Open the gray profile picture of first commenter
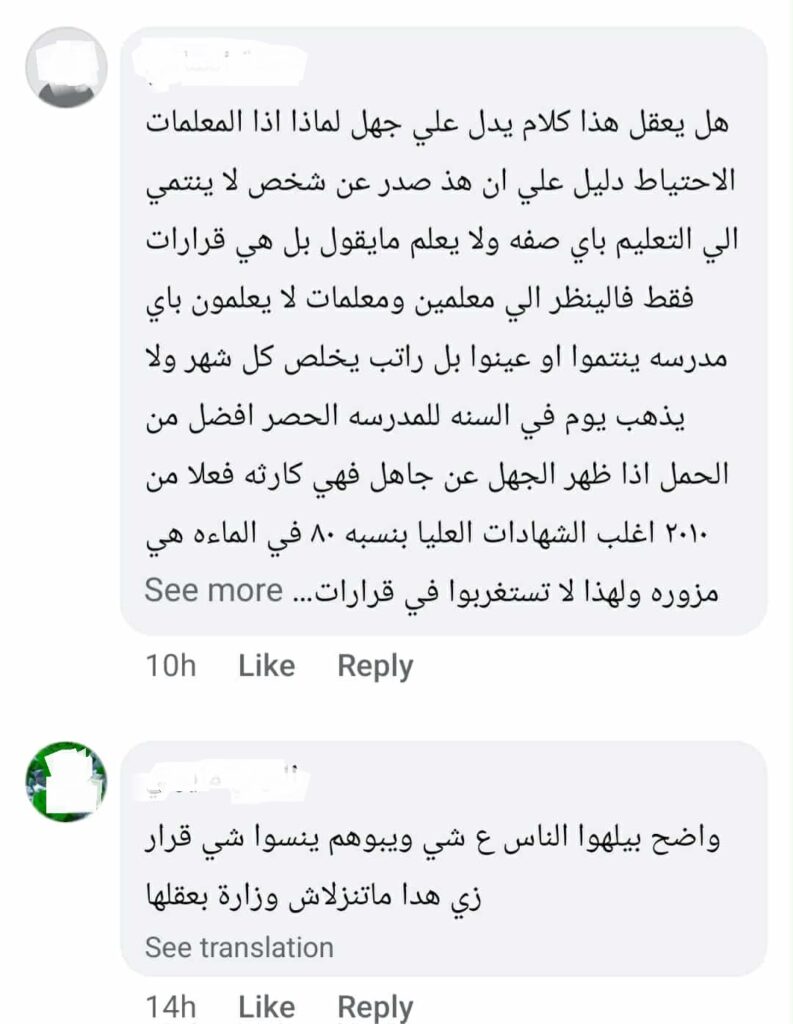Image resolution: width=793 pixels, height=1024 pixels. tap(66, 68)
